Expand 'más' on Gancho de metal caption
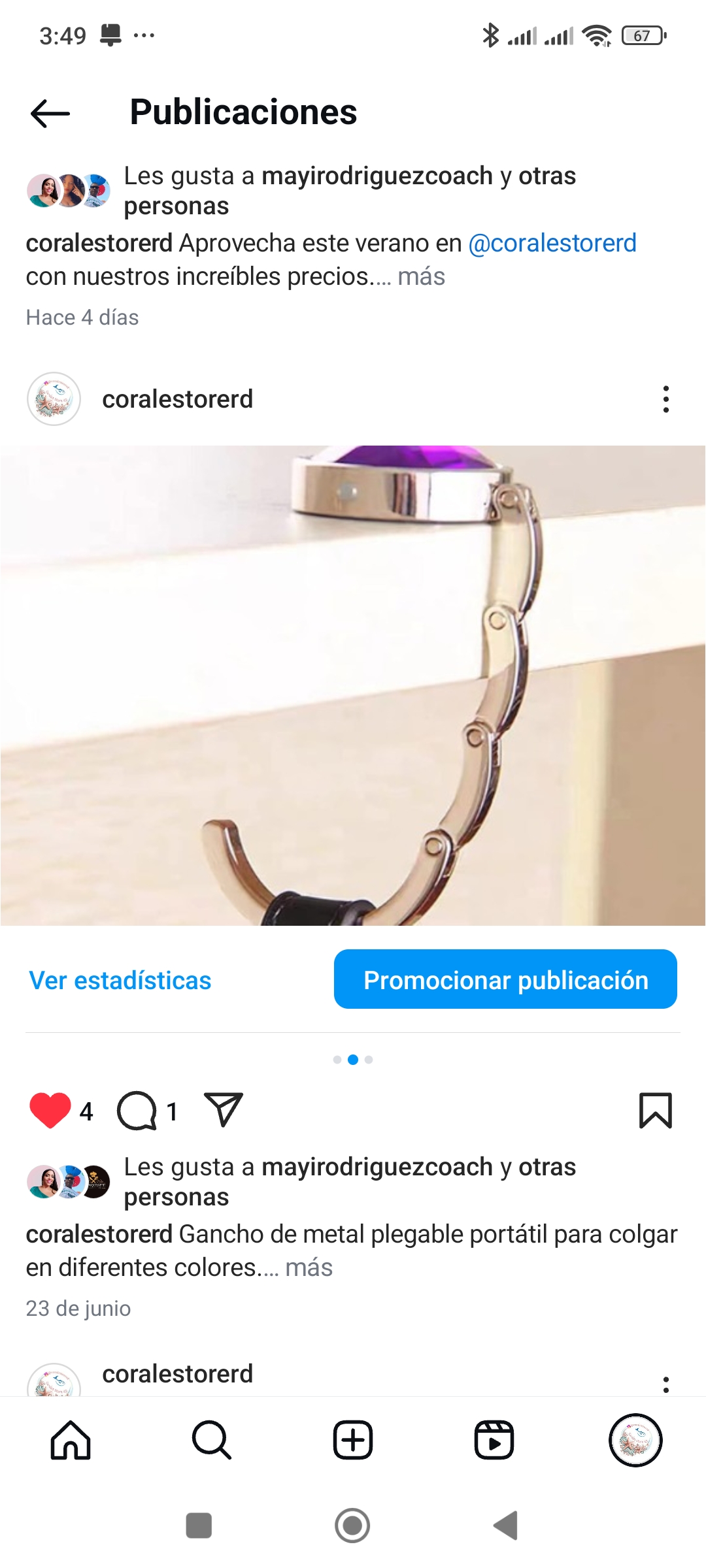706x1568 pixels. [x=309, y=1267]
